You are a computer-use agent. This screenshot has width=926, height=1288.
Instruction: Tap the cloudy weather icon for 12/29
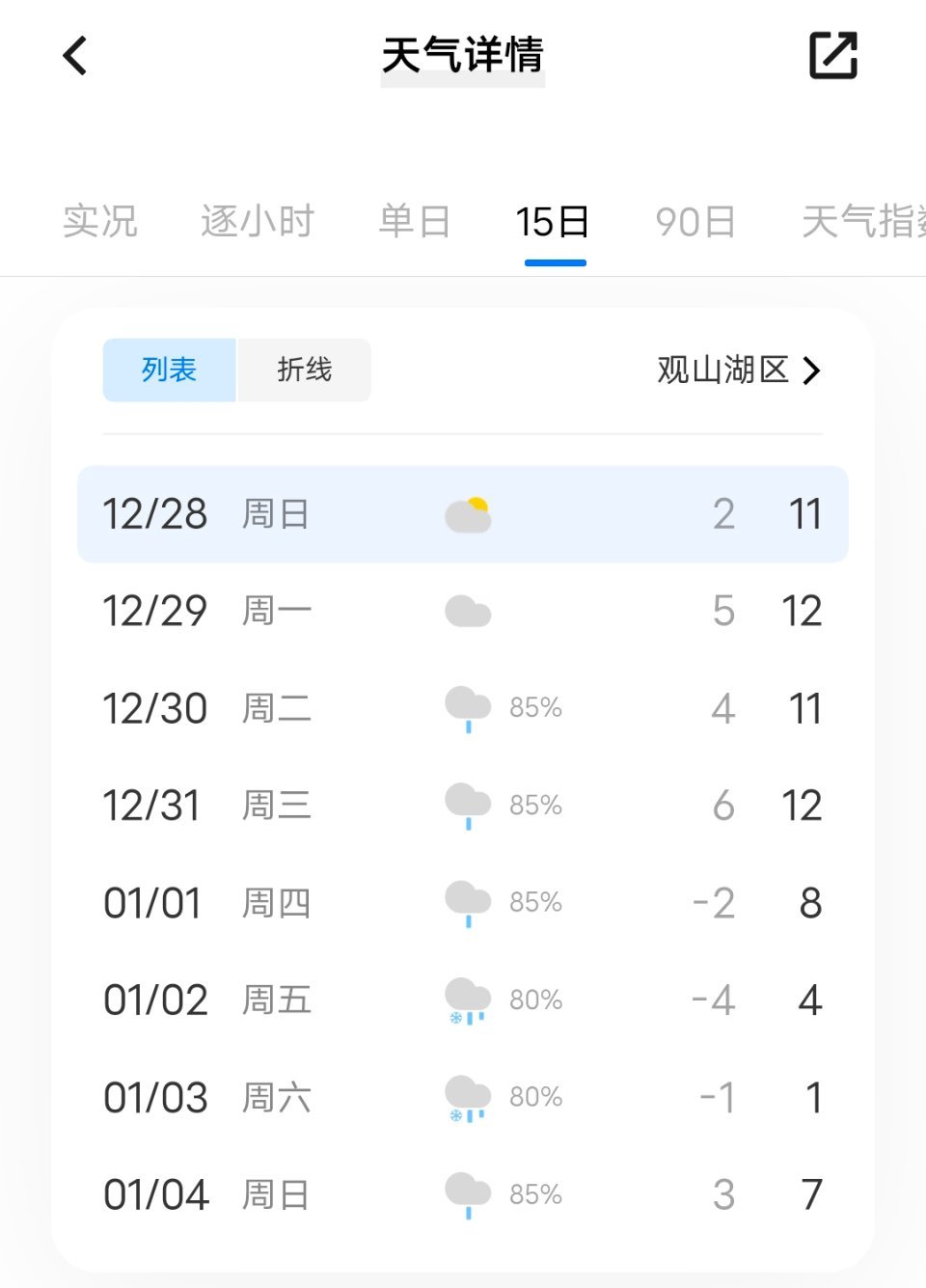tap(468, 611)
